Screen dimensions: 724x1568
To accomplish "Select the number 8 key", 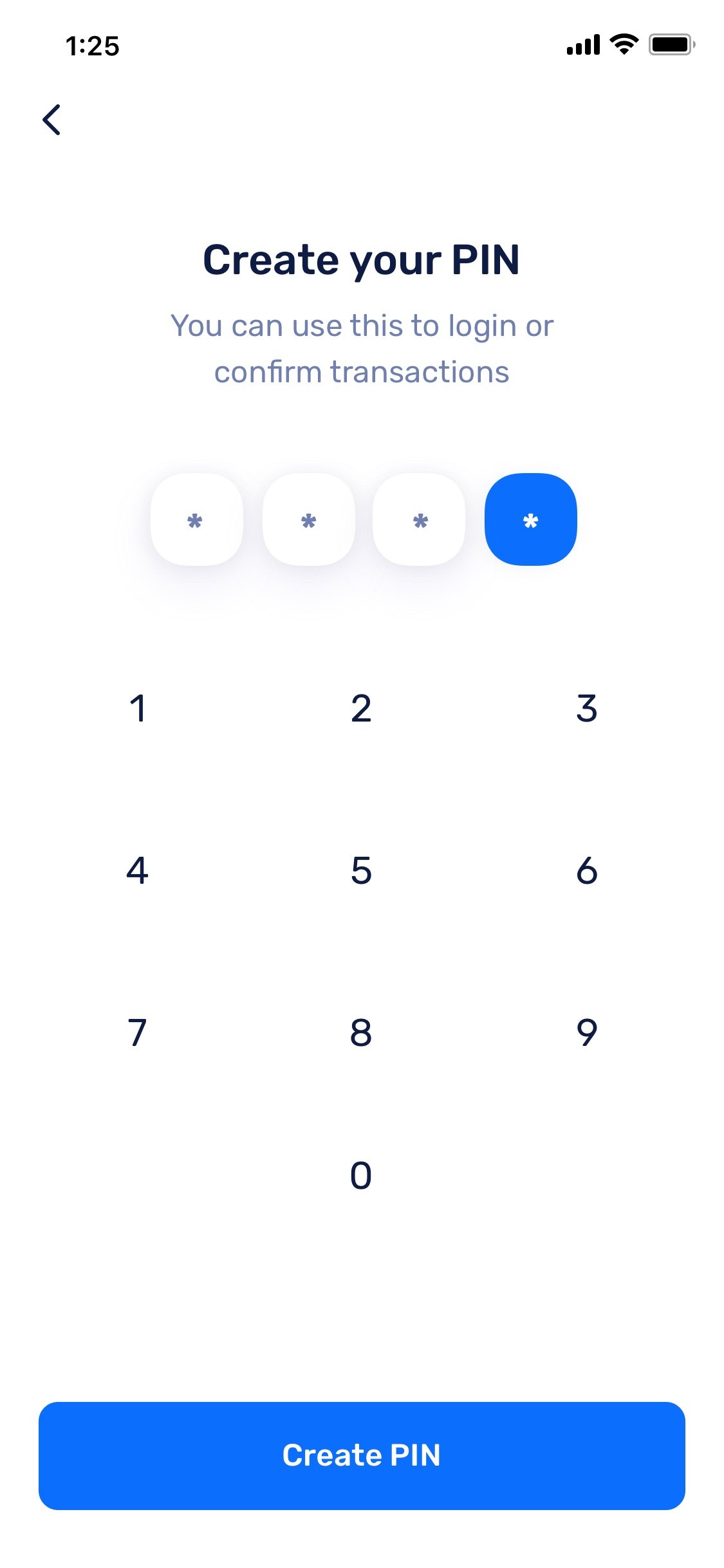I will coord(361,1032).
